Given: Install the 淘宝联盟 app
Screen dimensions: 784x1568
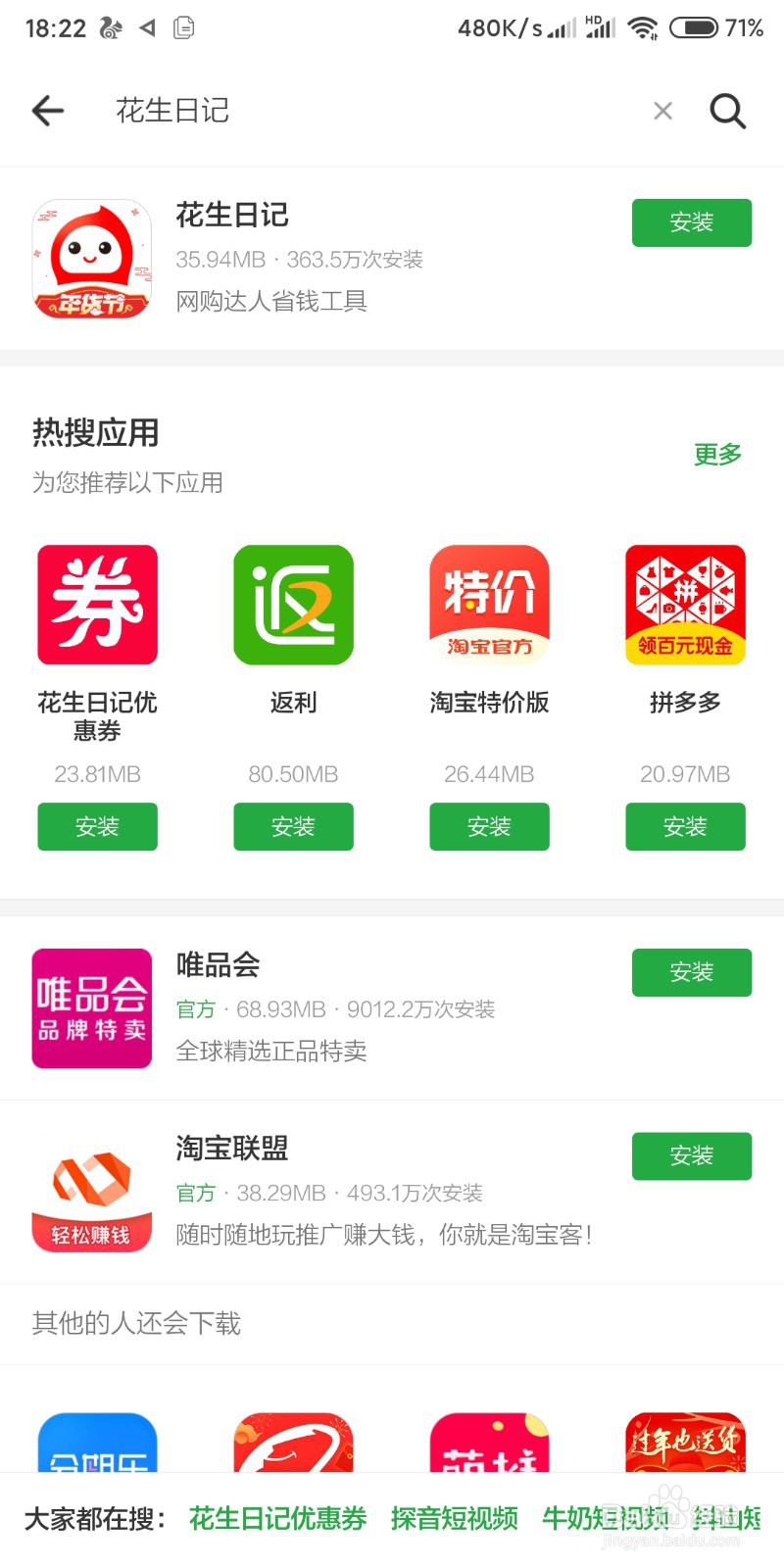Looking at the screenshot, I should point(692,1156).
